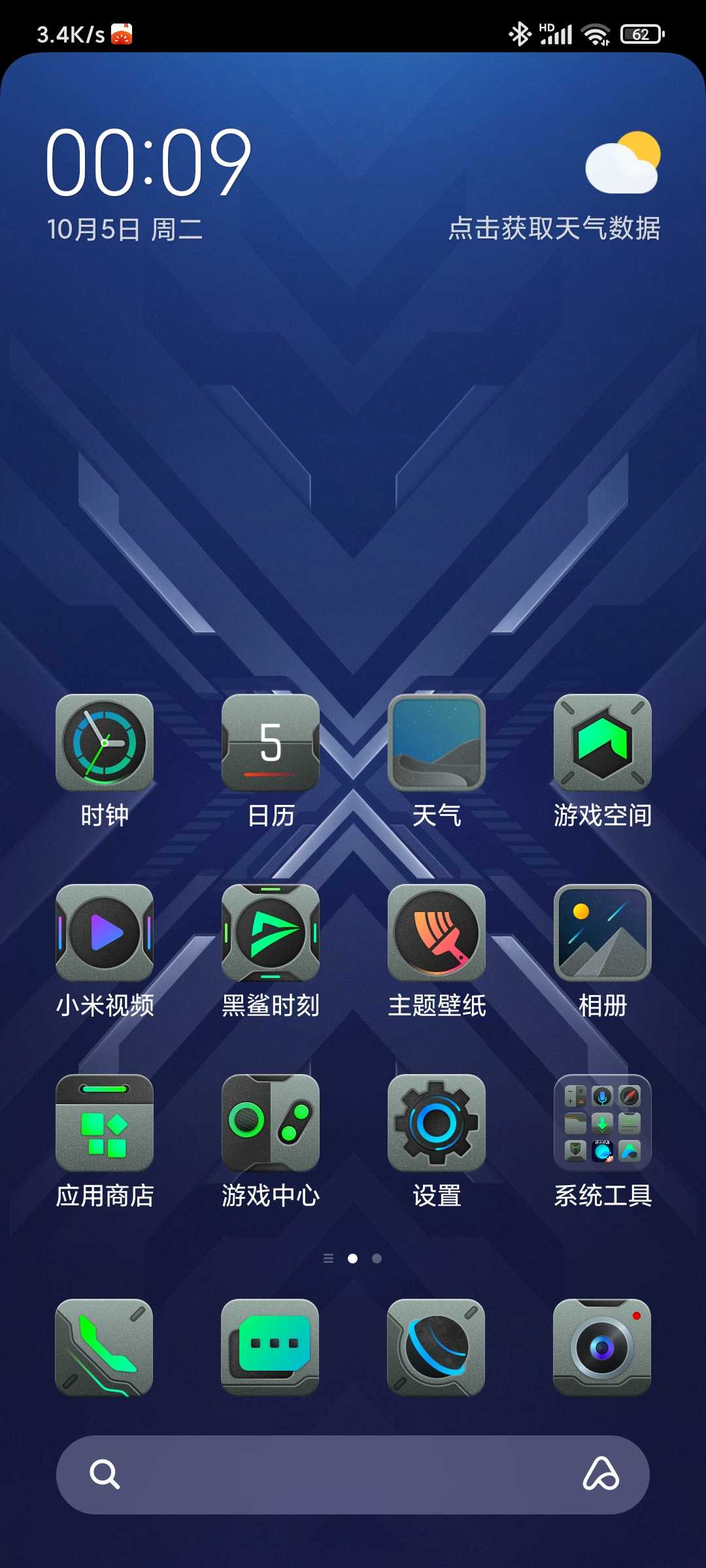The width and height of the screenshot is (706, 1568).
Task: Open 设置 settings
Action: pyautogui.click(x=437, y=1123)
